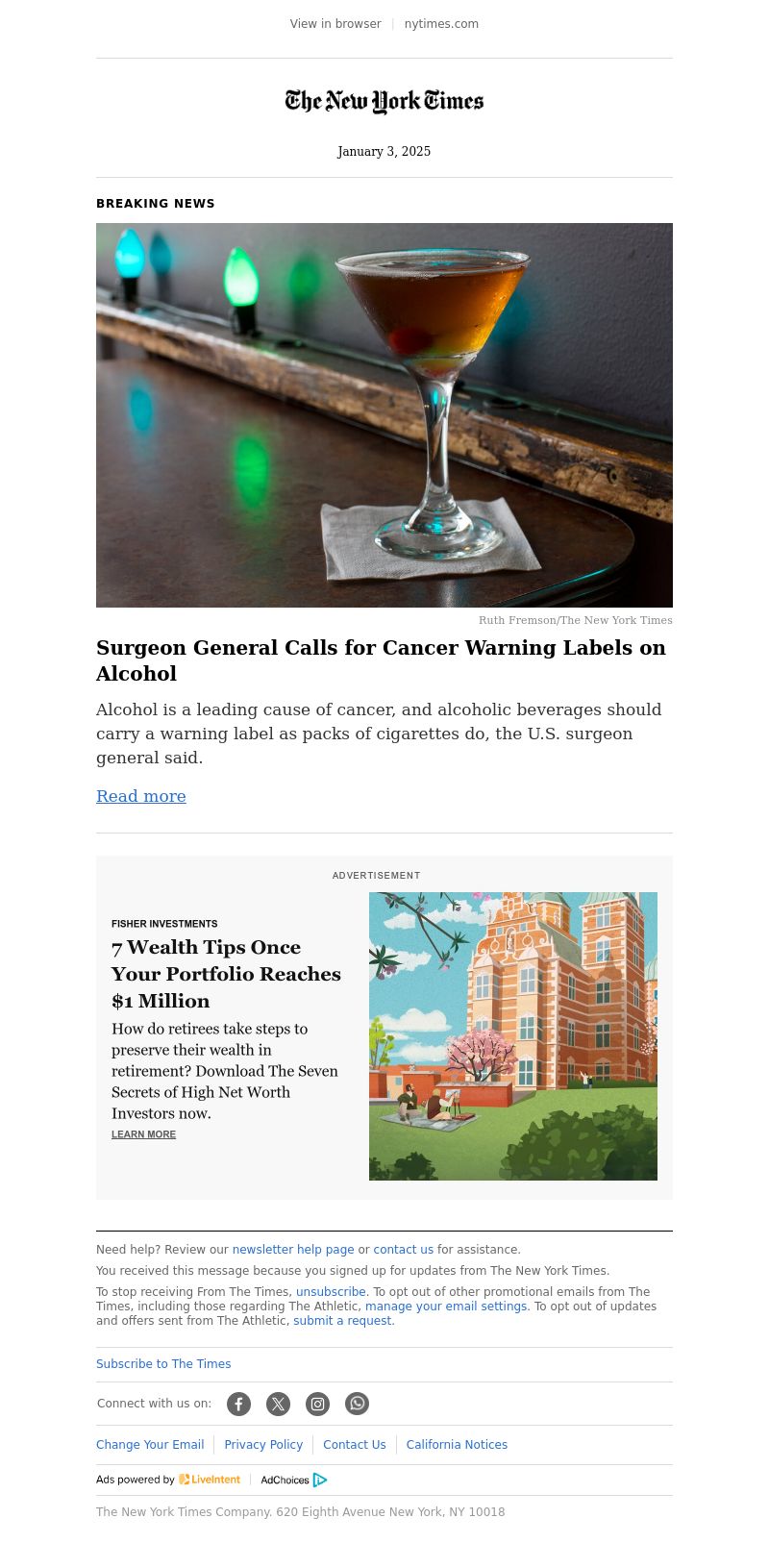Unsubscribe from The Times emails
769x1568 pixels.
coord(331,1292)
